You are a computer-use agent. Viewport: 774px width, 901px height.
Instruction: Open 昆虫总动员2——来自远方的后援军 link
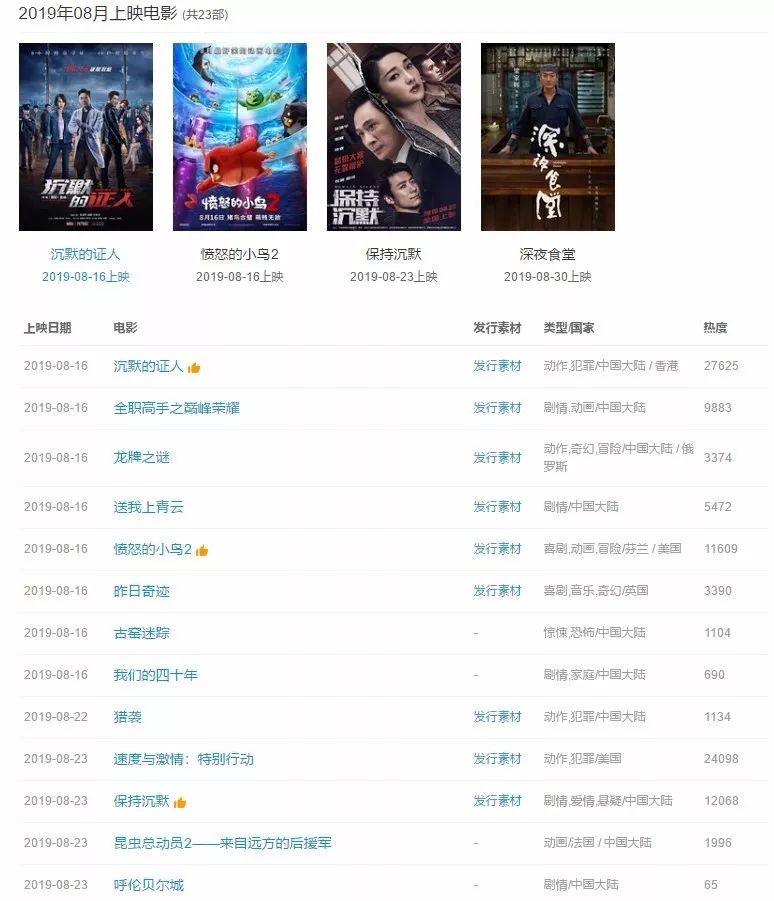222,843
